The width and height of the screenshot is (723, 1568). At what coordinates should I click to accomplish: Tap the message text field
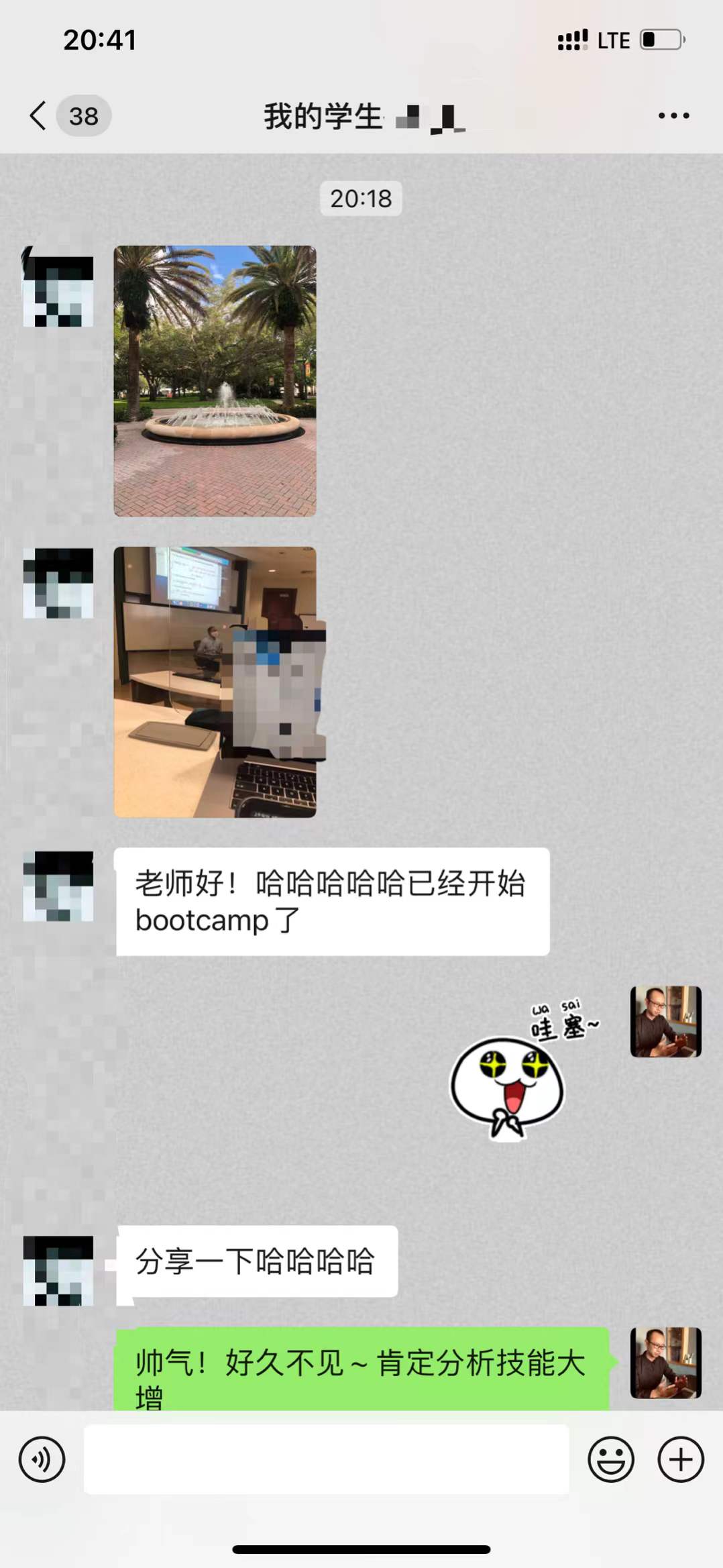326,1459
